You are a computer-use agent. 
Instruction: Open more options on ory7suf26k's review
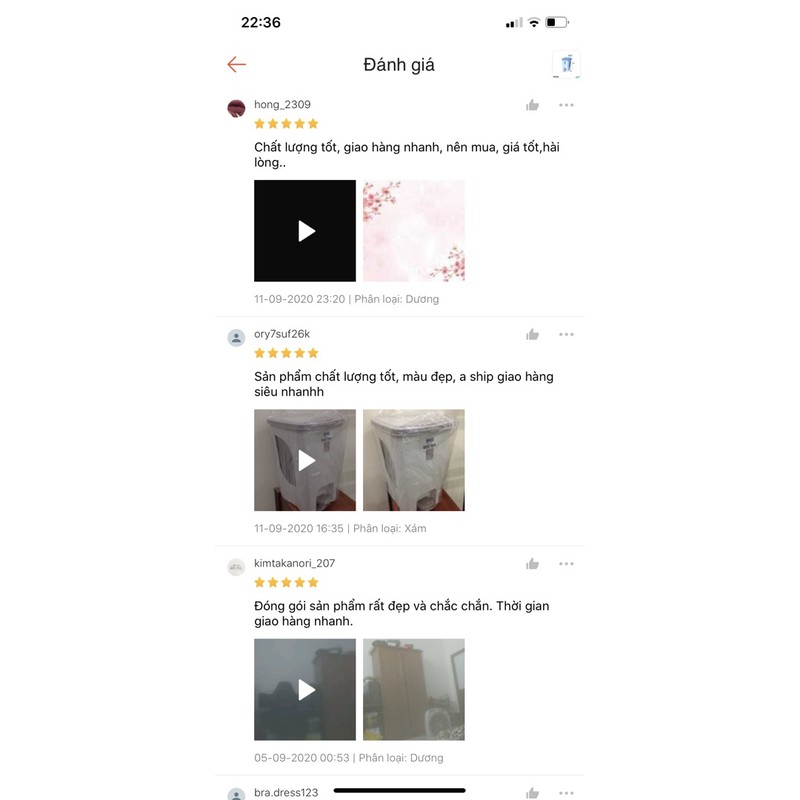(566, 334)
